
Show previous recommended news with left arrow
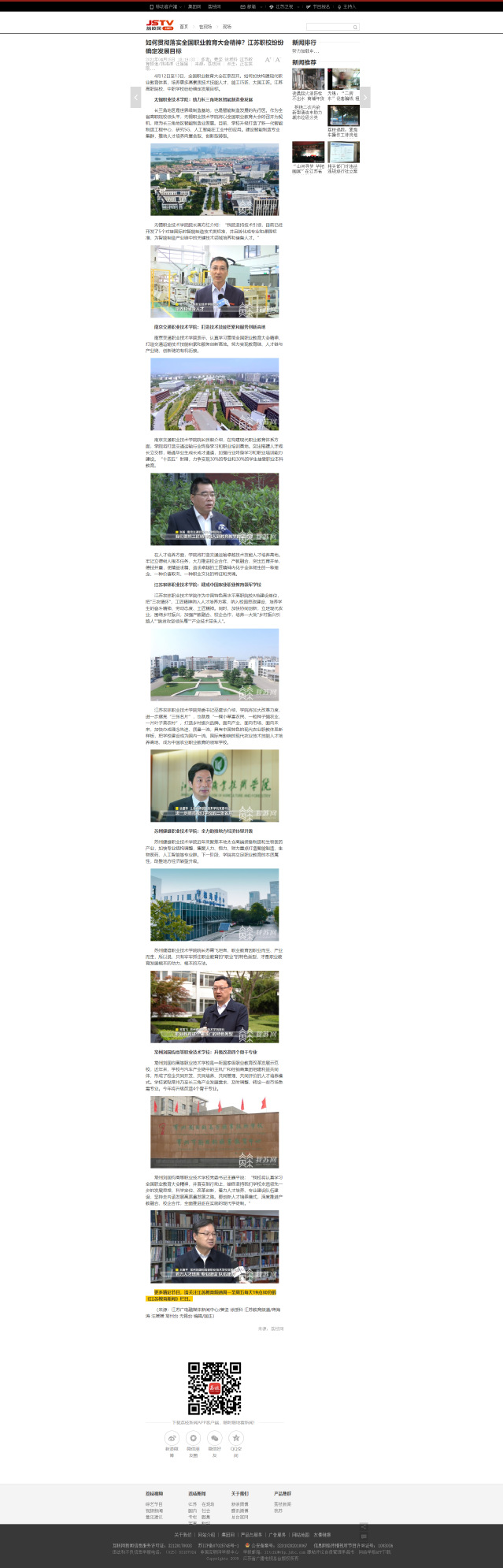point(141,97)
